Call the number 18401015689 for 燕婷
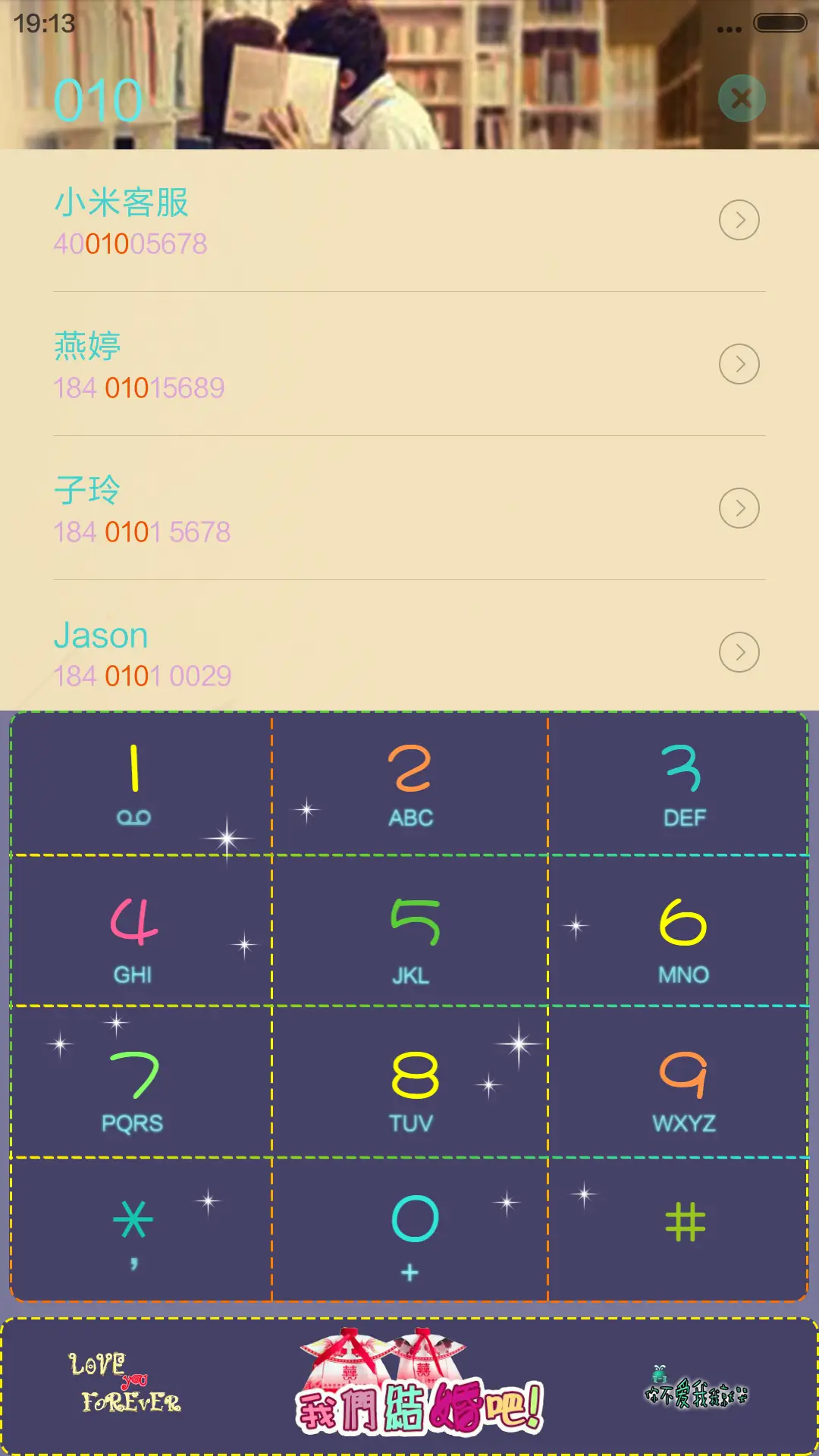The image size is (819, 1456). coord(303,364)
